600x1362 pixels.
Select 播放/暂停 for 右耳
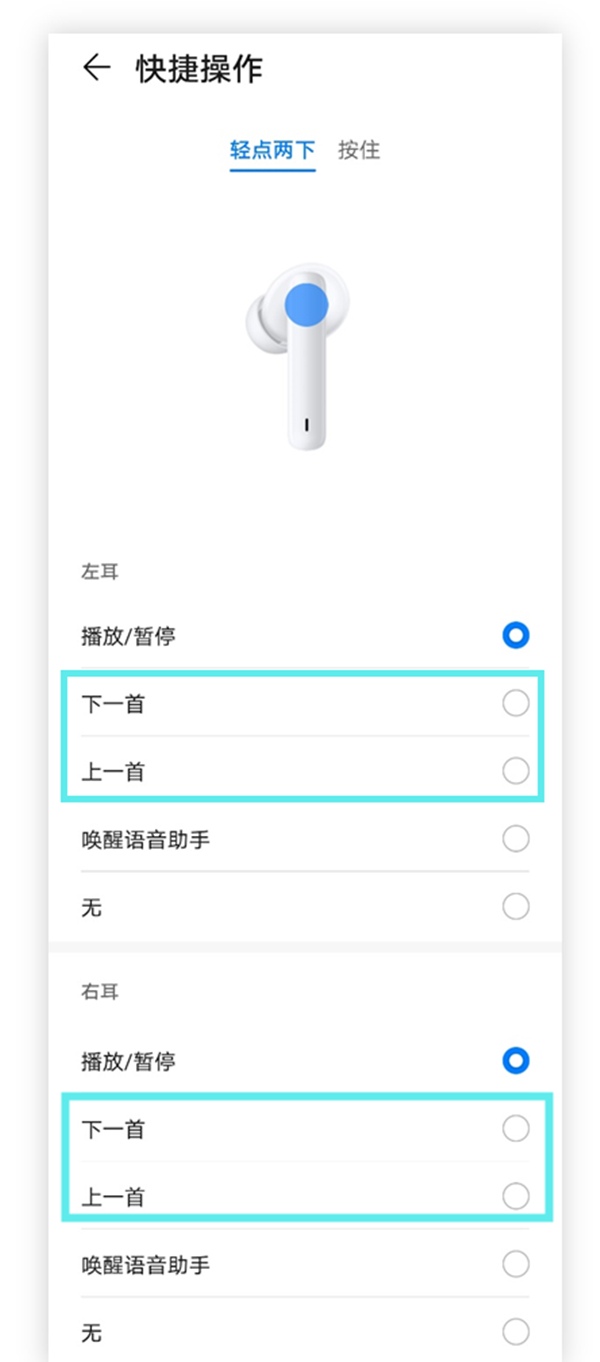(515, 1060)
